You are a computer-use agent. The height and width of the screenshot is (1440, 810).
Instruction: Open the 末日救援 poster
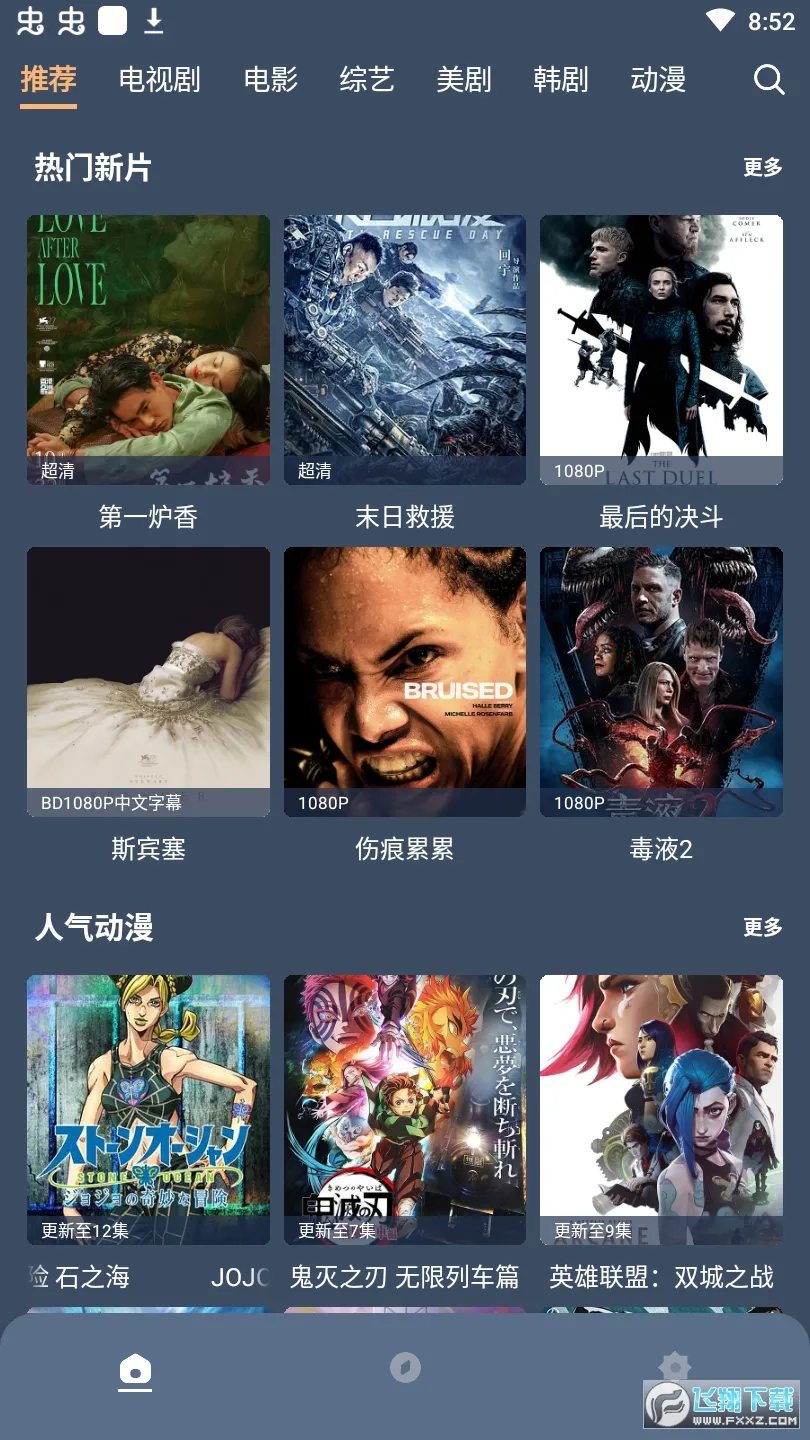(x=405, y=350)
